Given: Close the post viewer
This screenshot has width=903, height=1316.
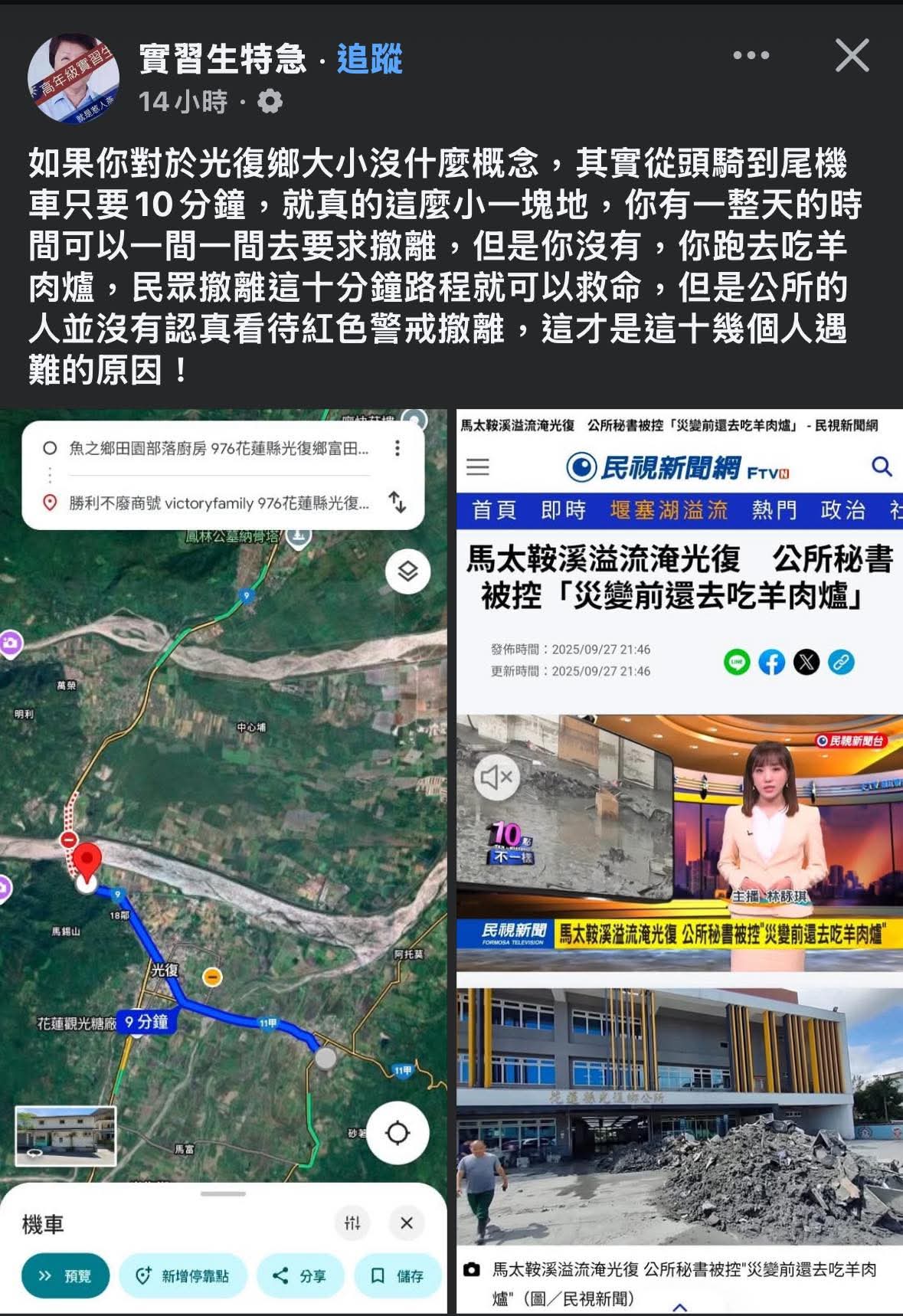Looking at the screenshot, I should tap(852, 56).
